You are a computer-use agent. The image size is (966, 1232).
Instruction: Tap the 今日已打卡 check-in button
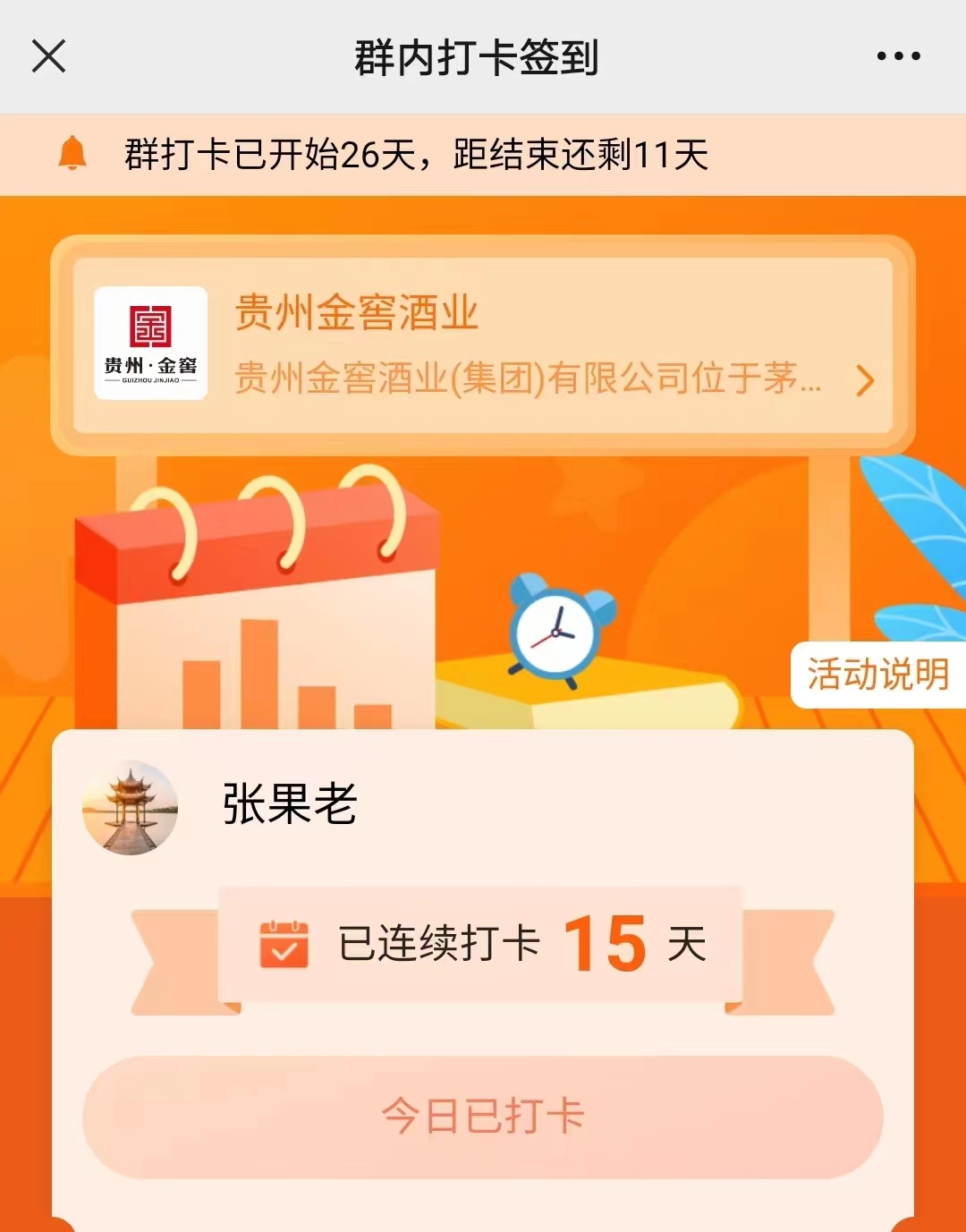(x=483, y=1116)
